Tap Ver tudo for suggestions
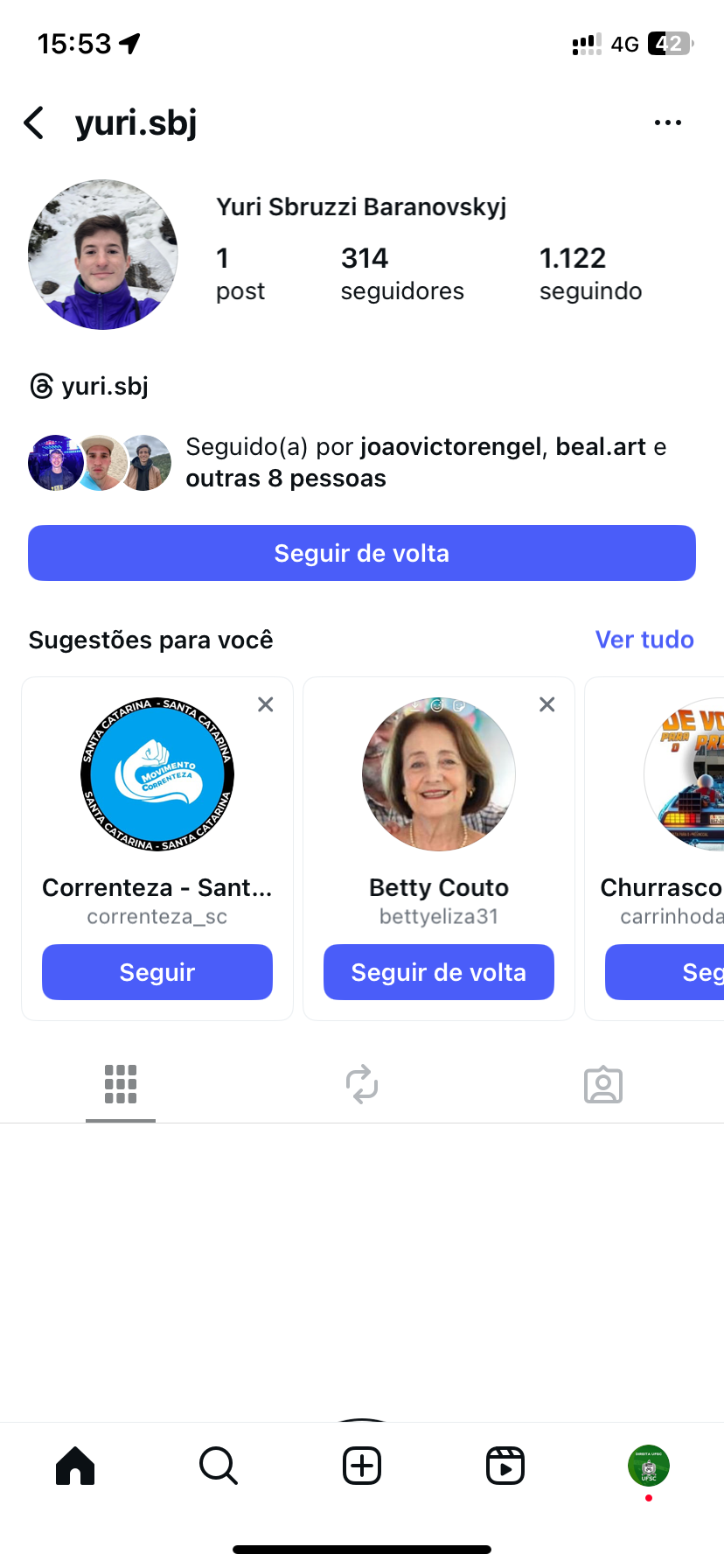 click(x=644, y=640)
